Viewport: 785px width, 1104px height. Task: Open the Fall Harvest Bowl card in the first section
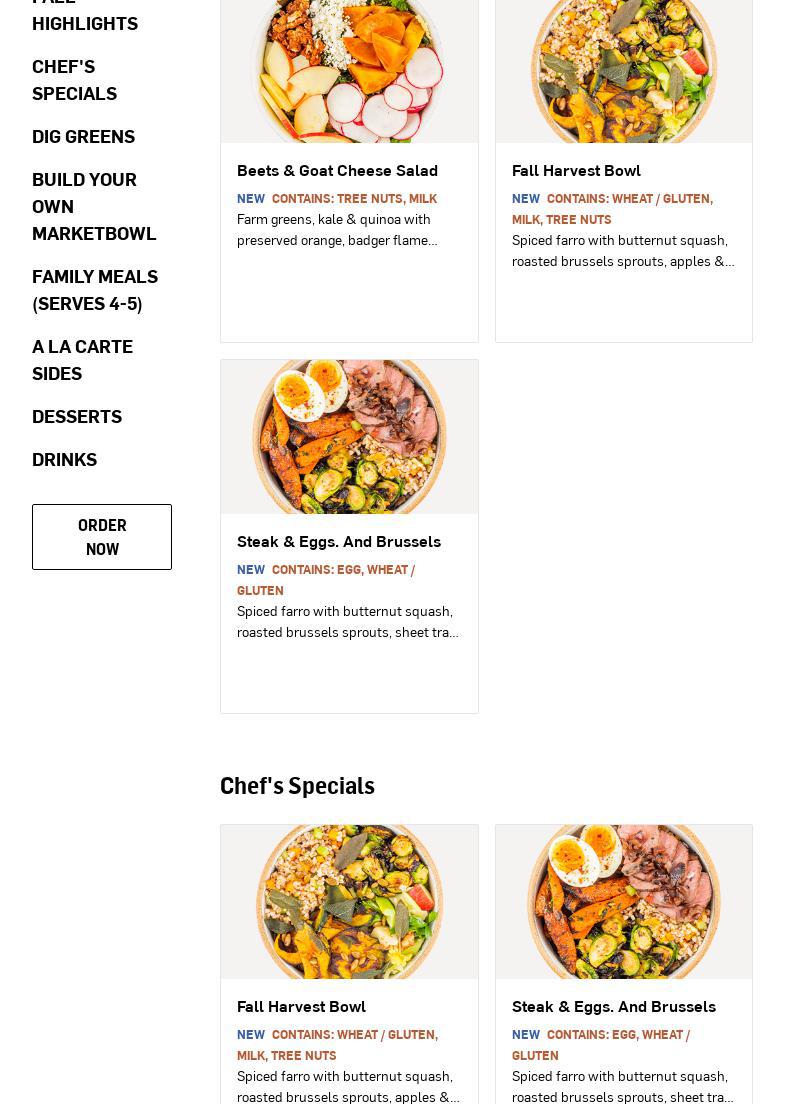coord(623,170)
